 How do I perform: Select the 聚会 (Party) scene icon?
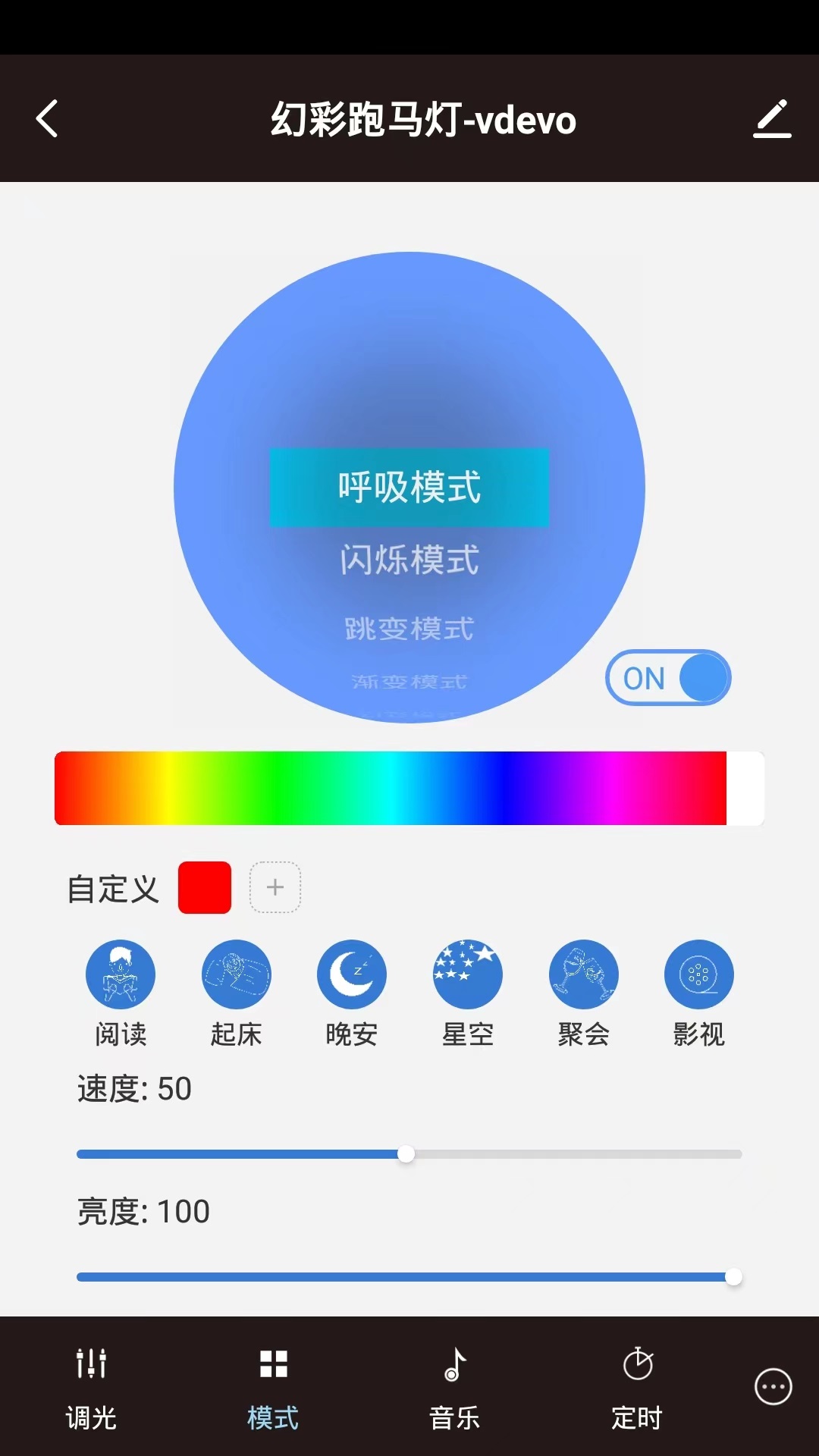[x=582, y=974]
